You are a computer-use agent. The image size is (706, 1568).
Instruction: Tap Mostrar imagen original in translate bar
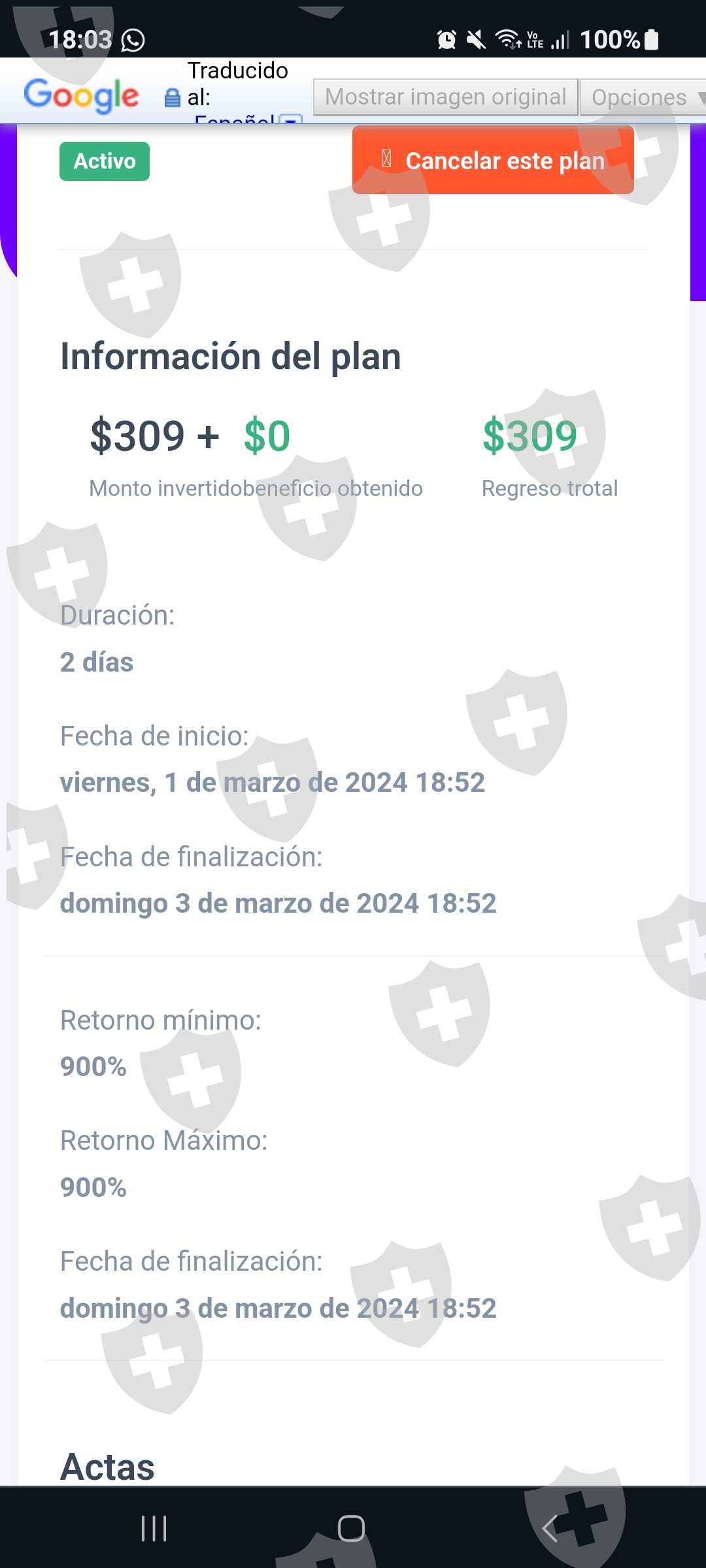coord(445,97)
